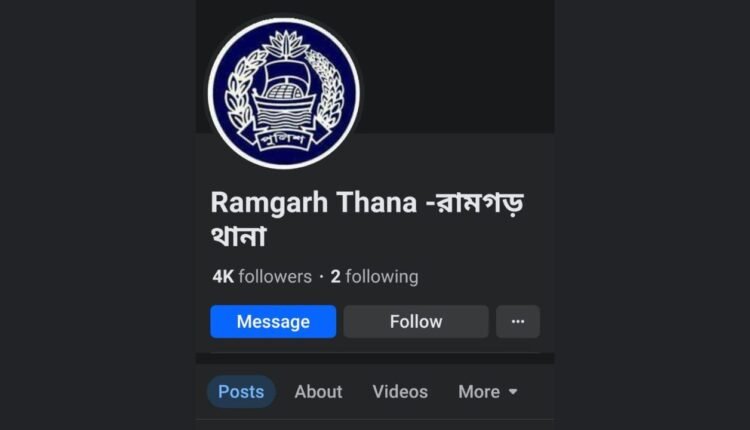Viewport: 750px width, 430px height.
Task: Open the three-dot more options button
Action: [517, 322]
